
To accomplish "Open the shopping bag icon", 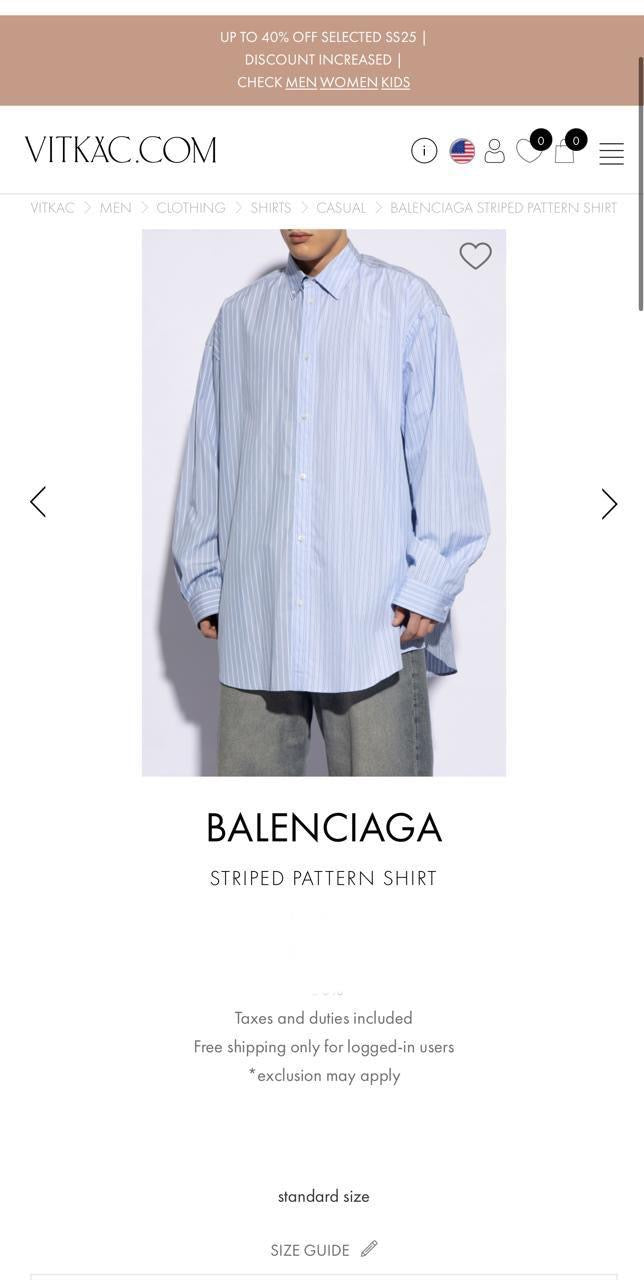I will click(564, 152).
